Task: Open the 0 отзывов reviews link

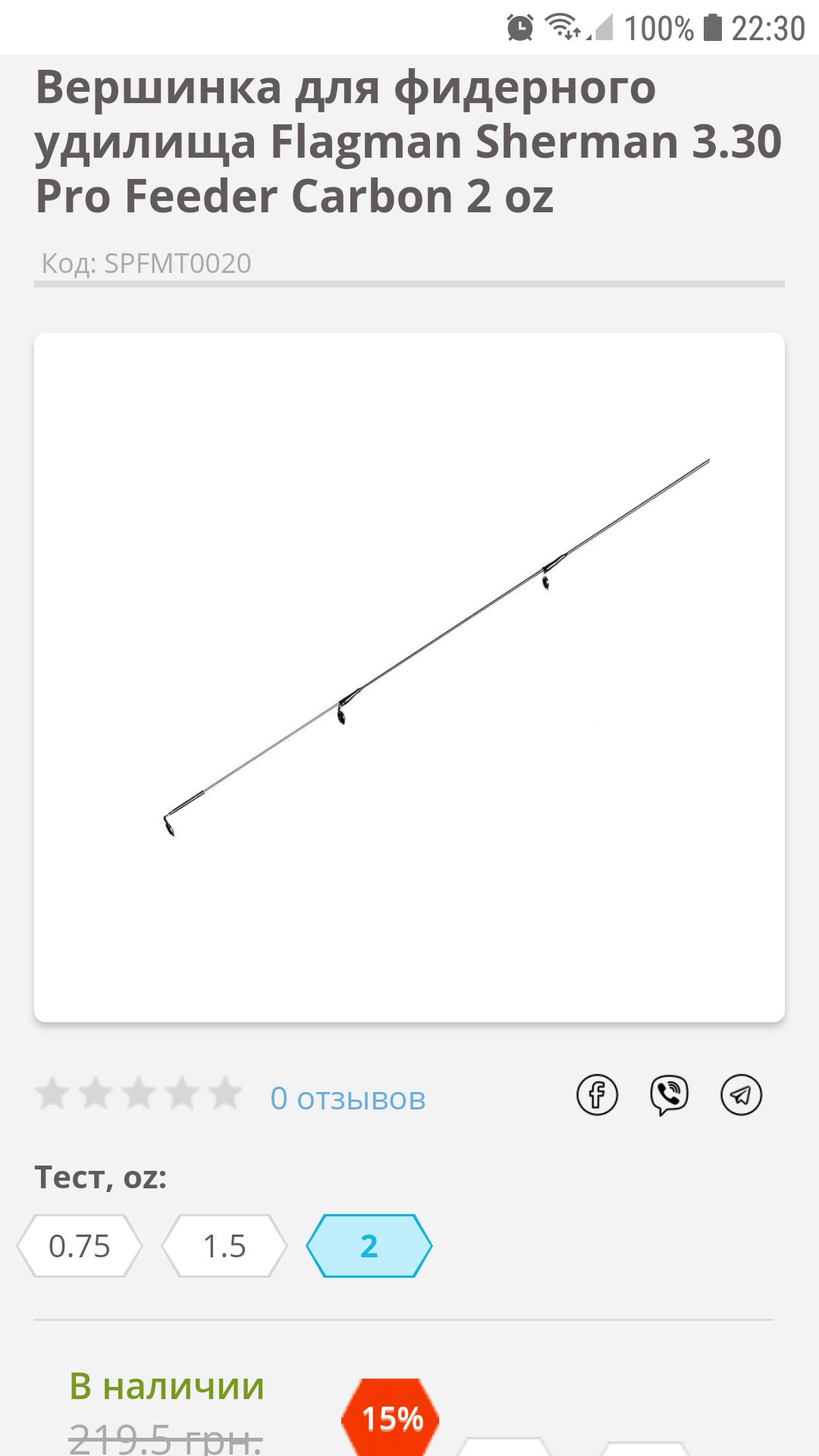Action: tap(348, 1098)
